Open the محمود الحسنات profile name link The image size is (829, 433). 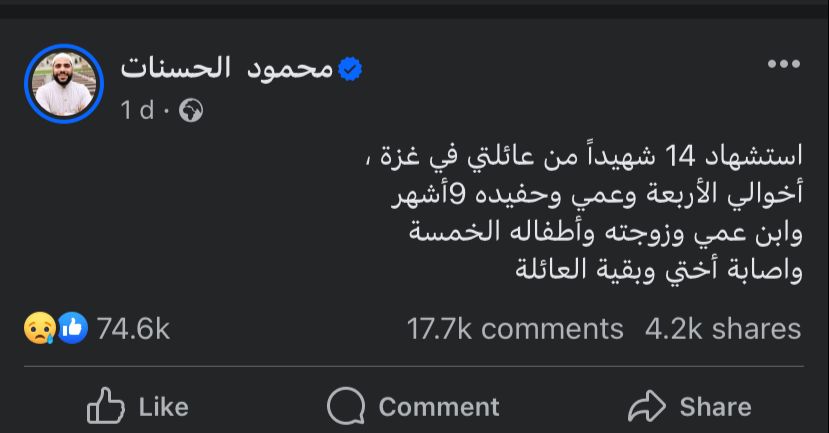226,68
